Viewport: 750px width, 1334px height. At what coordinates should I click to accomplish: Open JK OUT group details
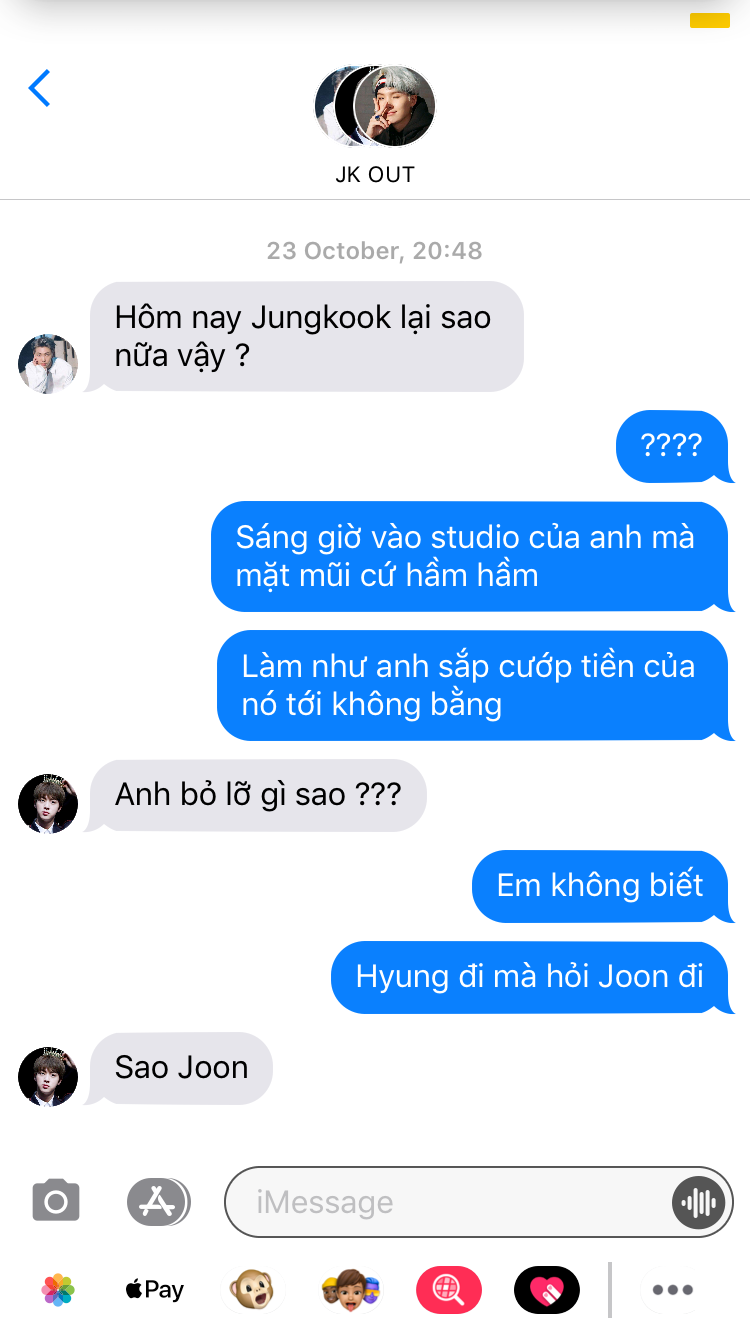(375, 125)
